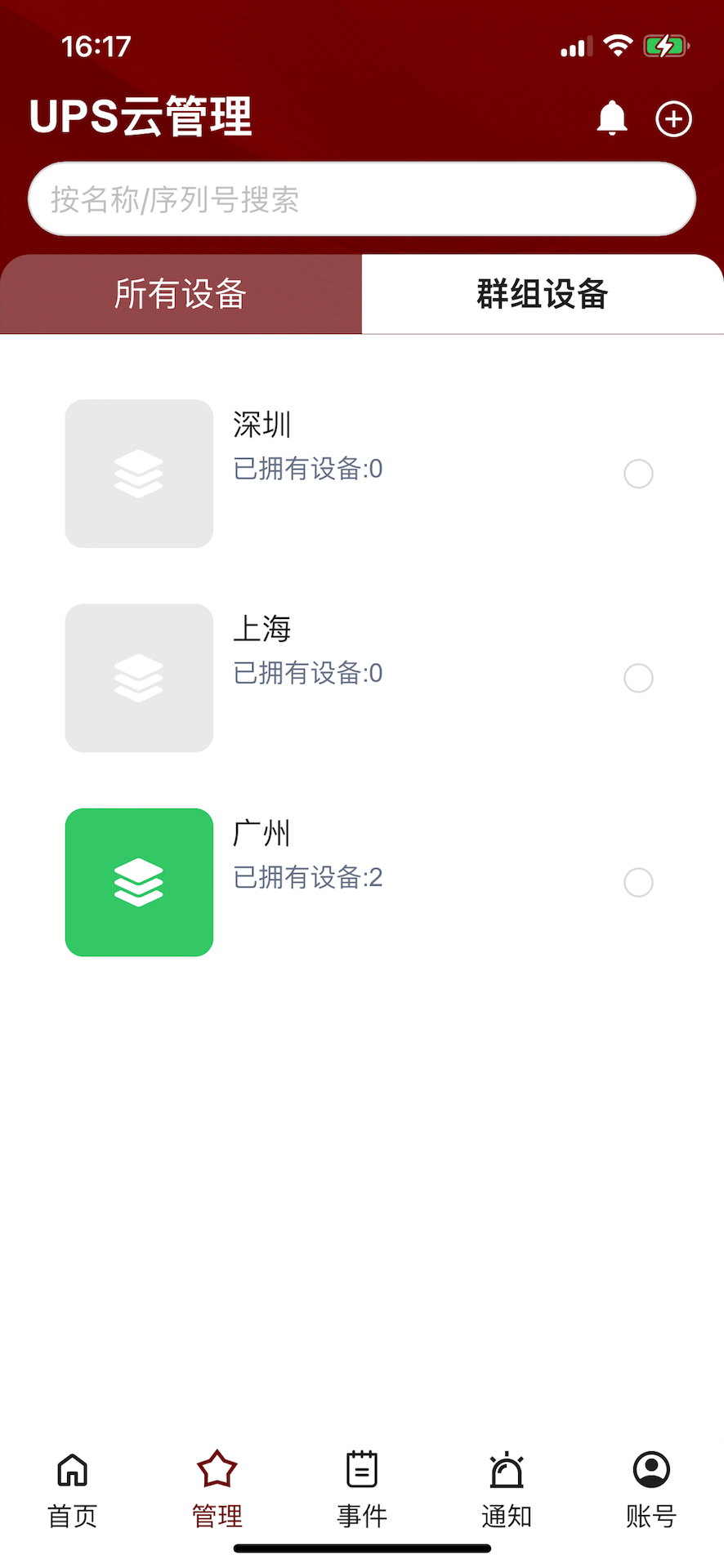Open the notification bell icon
This screenshot has height=1568, width=724.
click(612, 118)
